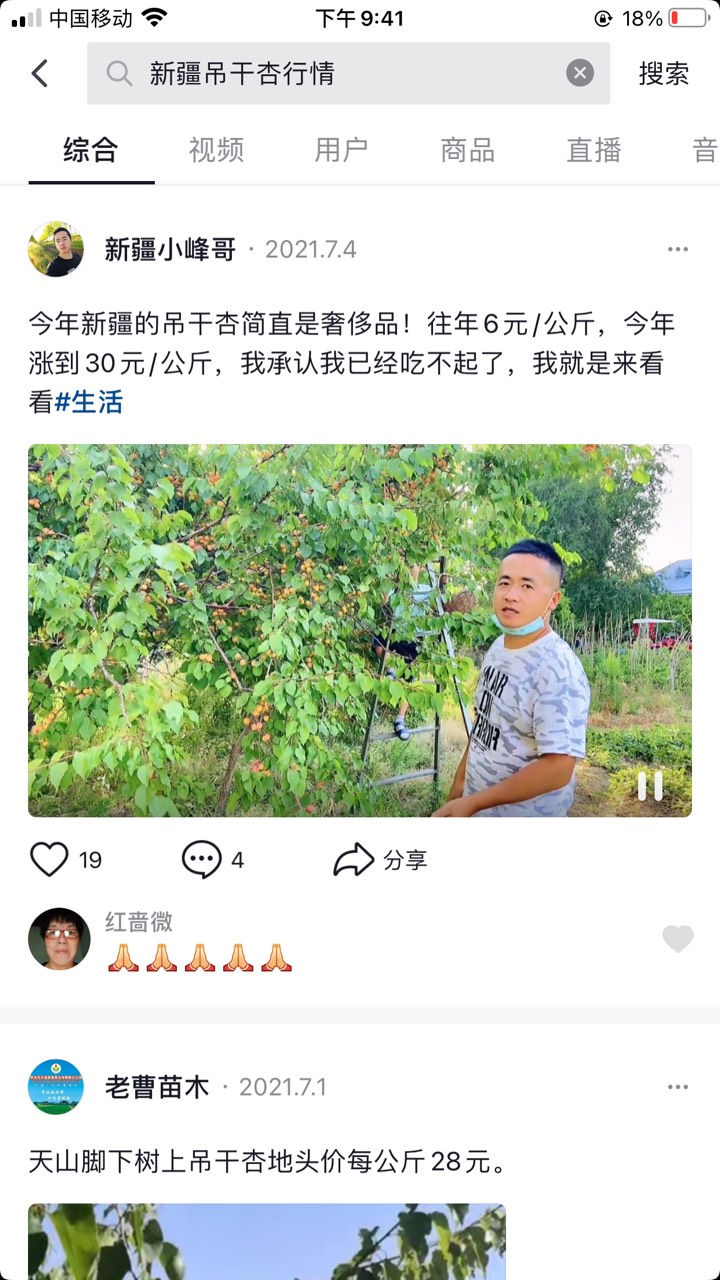Clear the search text with the X
Screen dimensions: 720x1280
coord(580,73)
